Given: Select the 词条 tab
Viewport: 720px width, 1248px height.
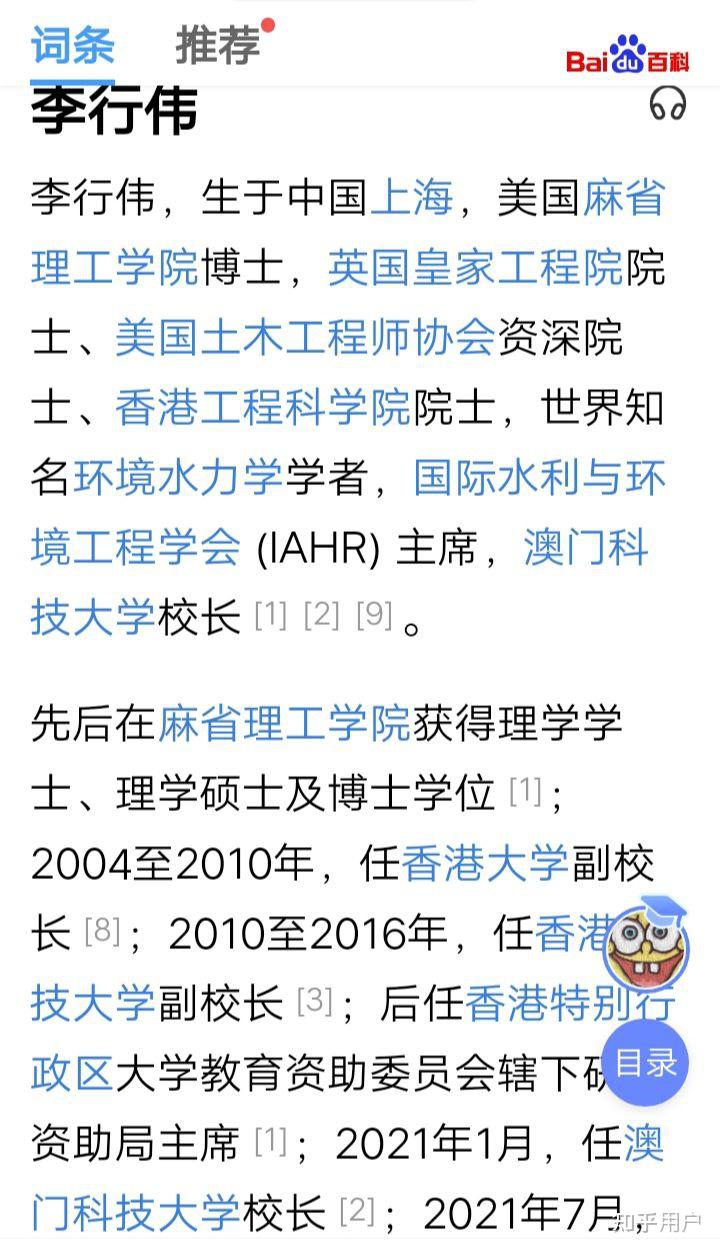Looking at the screenshot, I should (72, 45).
